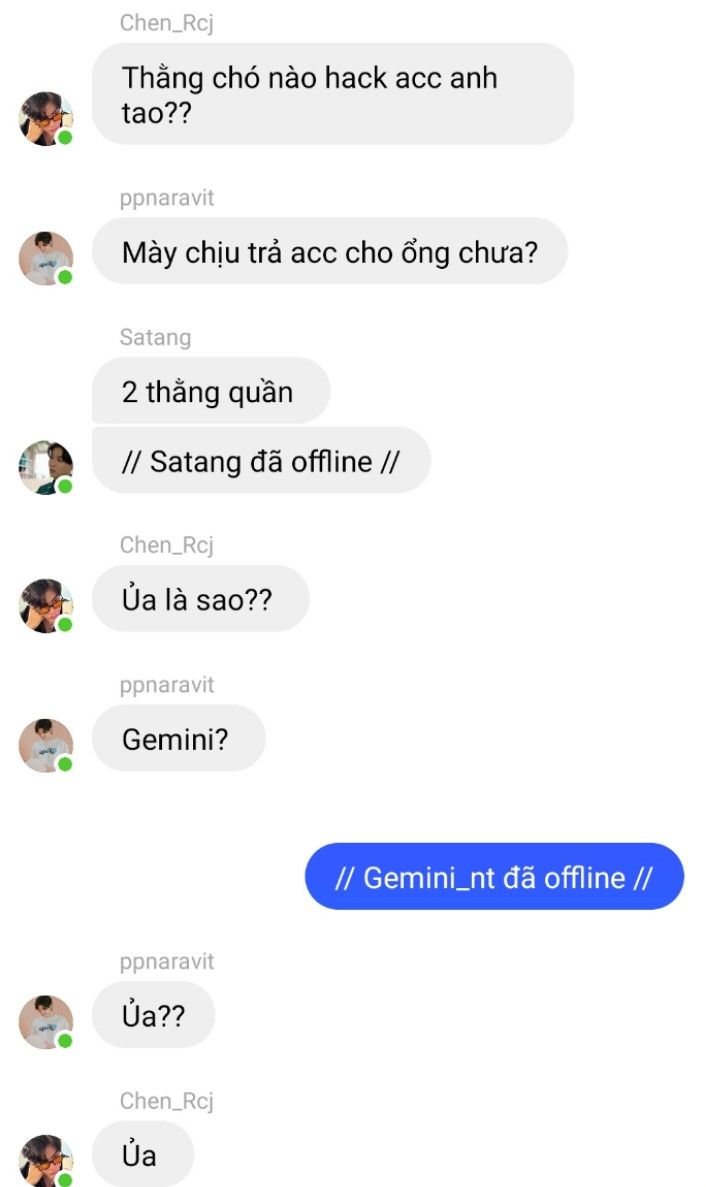Tap ppnaravit's avatar next to "Mày chịu trả acc"
The width and height of the screenshot is (706, 1187).
46,259
